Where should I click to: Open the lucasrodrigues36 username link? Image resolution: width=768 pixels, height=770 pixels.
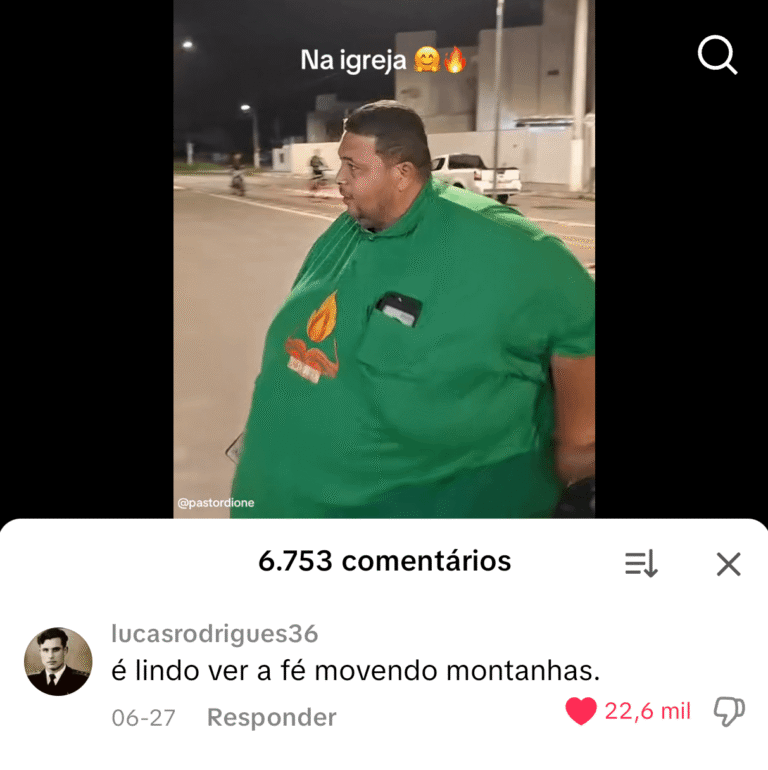pyautogui.click(x=214, y=634)
